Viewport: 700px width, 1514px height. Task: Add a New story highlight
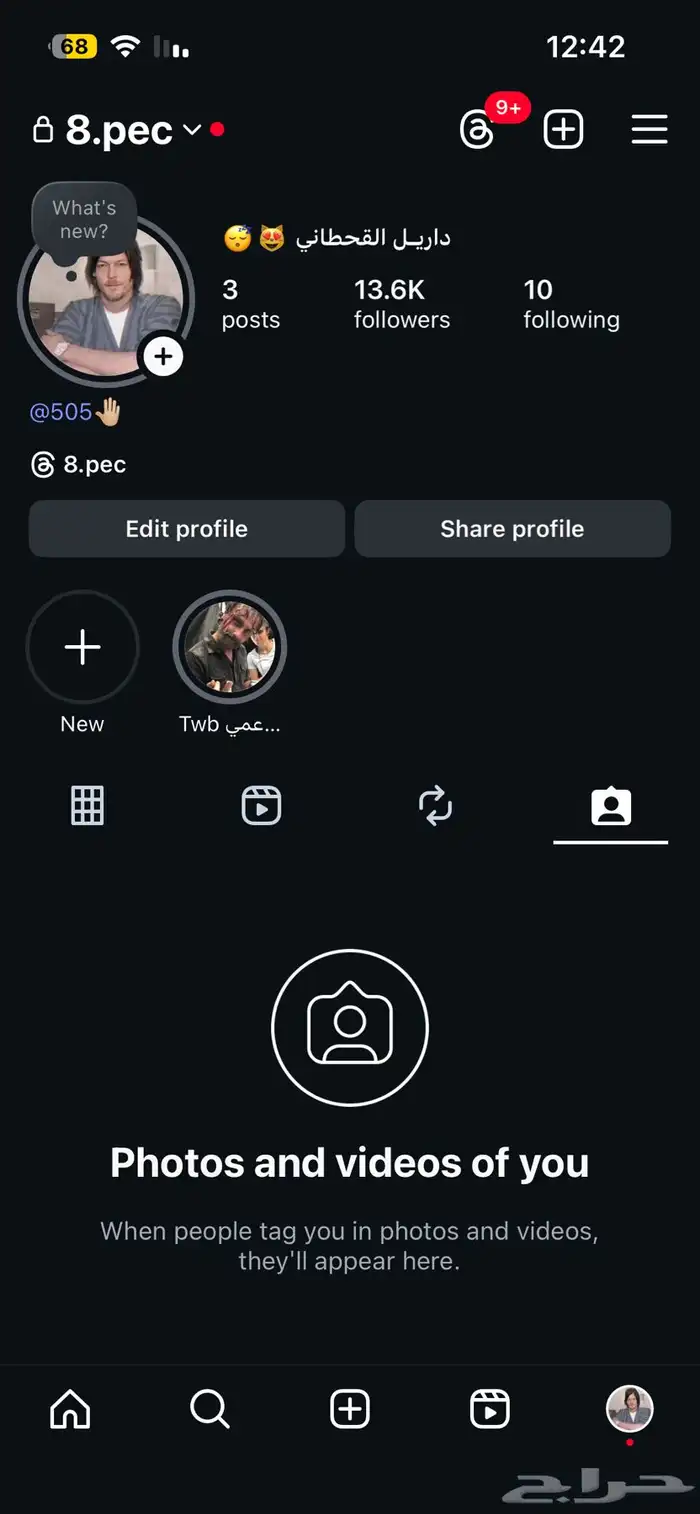(x=82, y=648)
